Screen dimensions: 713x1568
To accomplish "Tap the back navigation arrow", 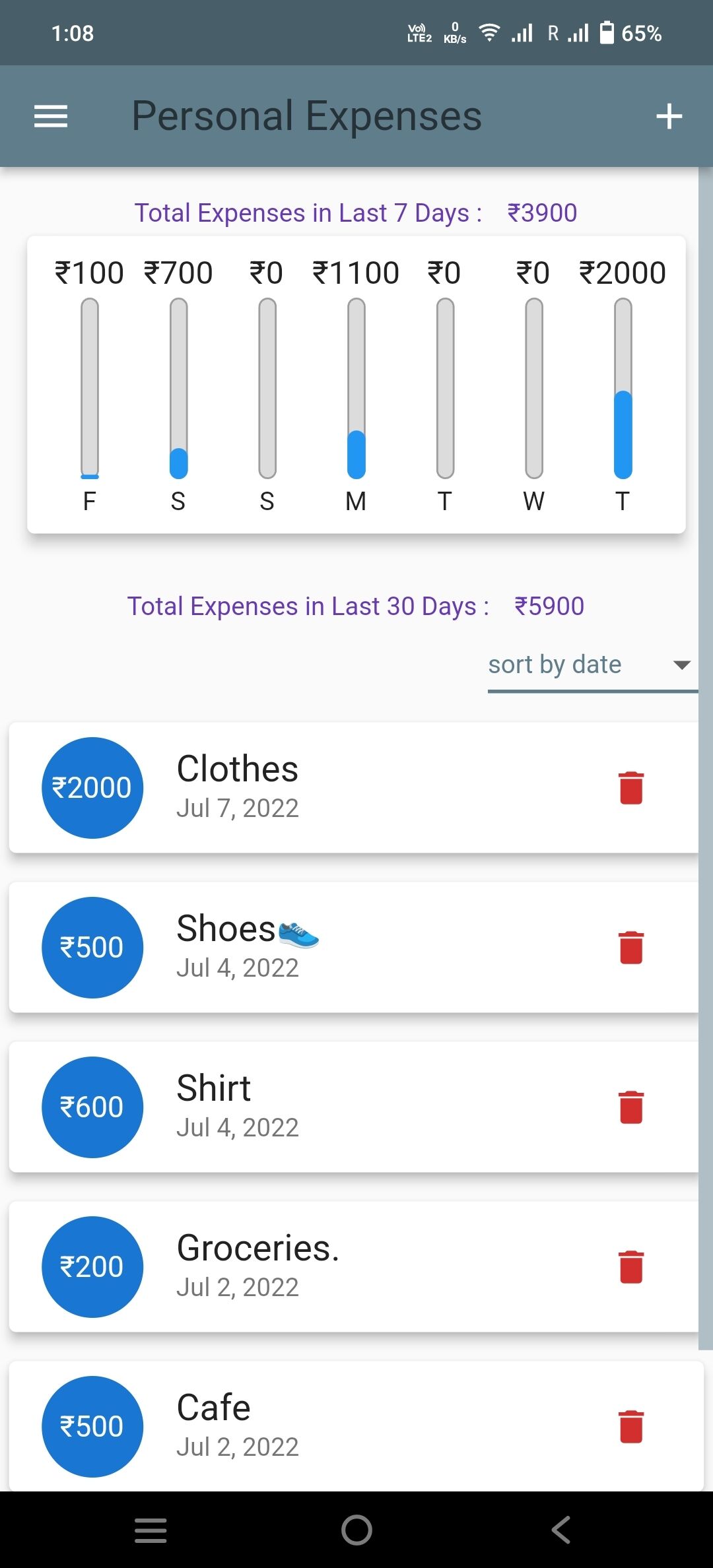I will [560, 1530].
